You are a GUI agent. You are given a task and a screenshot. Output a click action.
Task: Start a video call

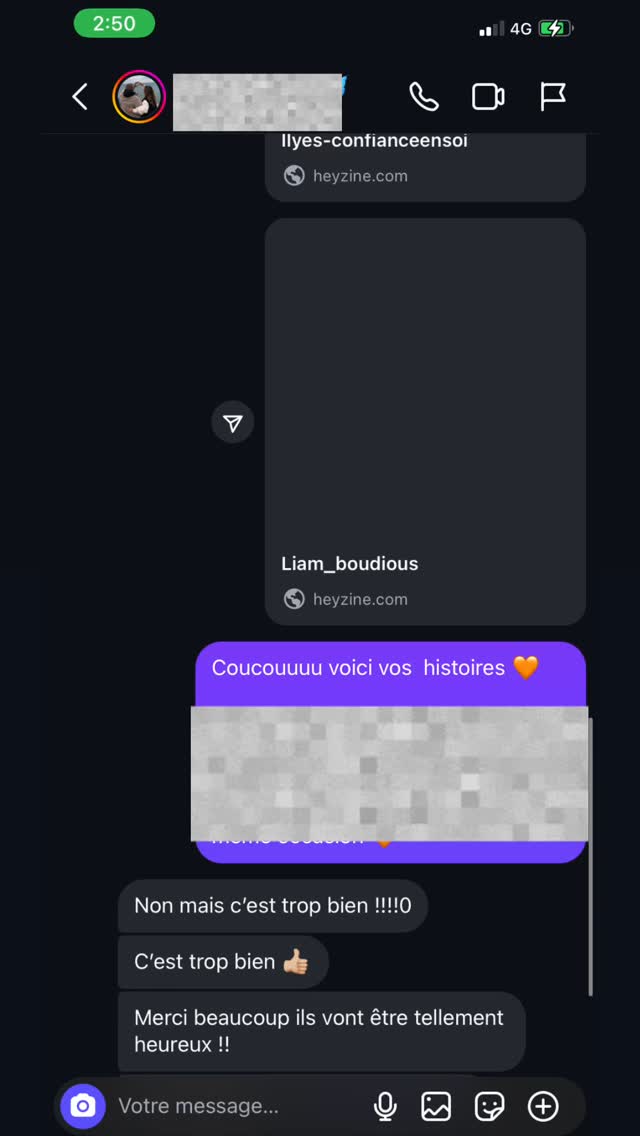click(488, 96)
